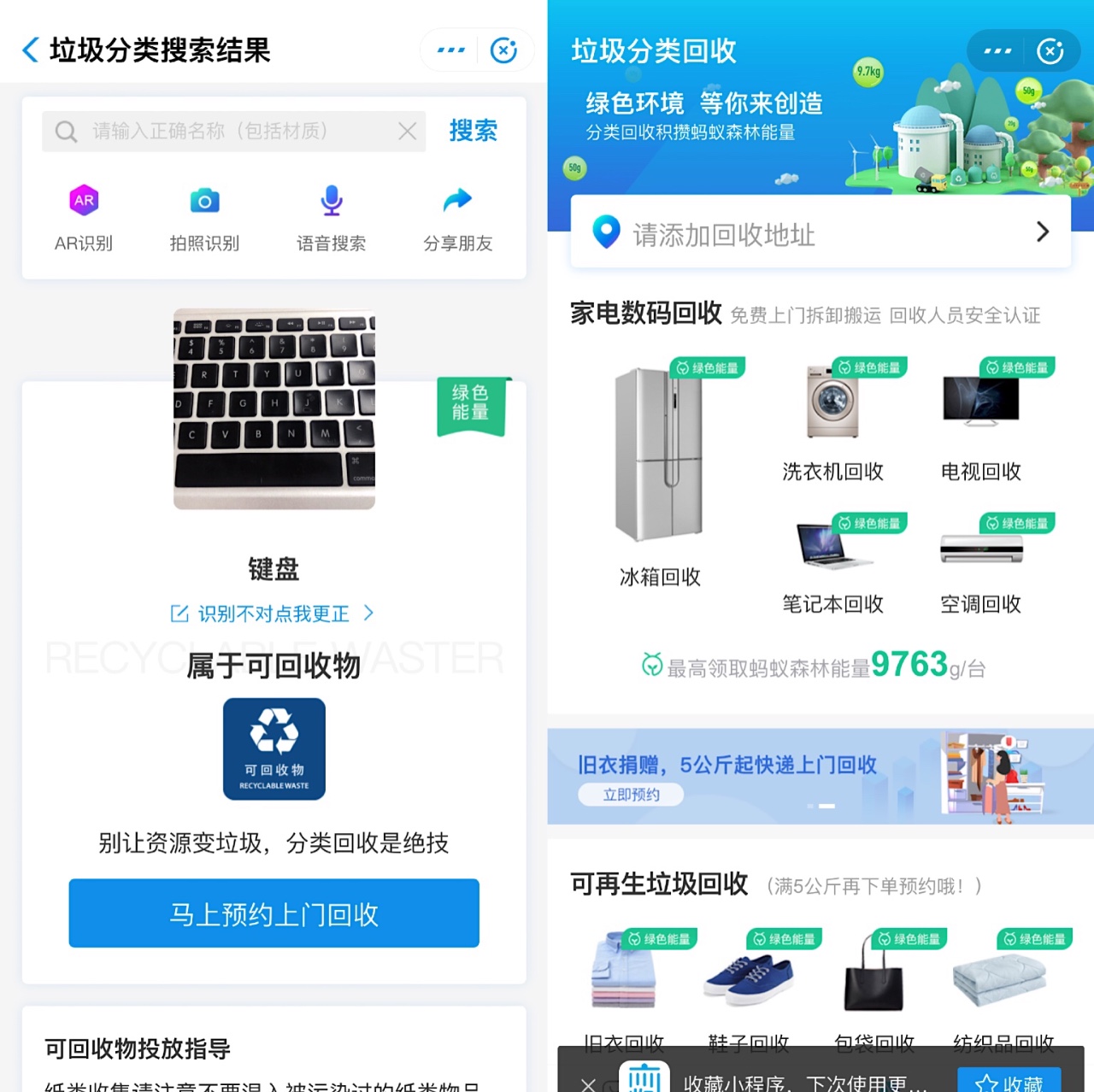Tap 立即预约 on 旧衣捐赠 banner
Viewport: 1094px width, 1092px height.
631,795
